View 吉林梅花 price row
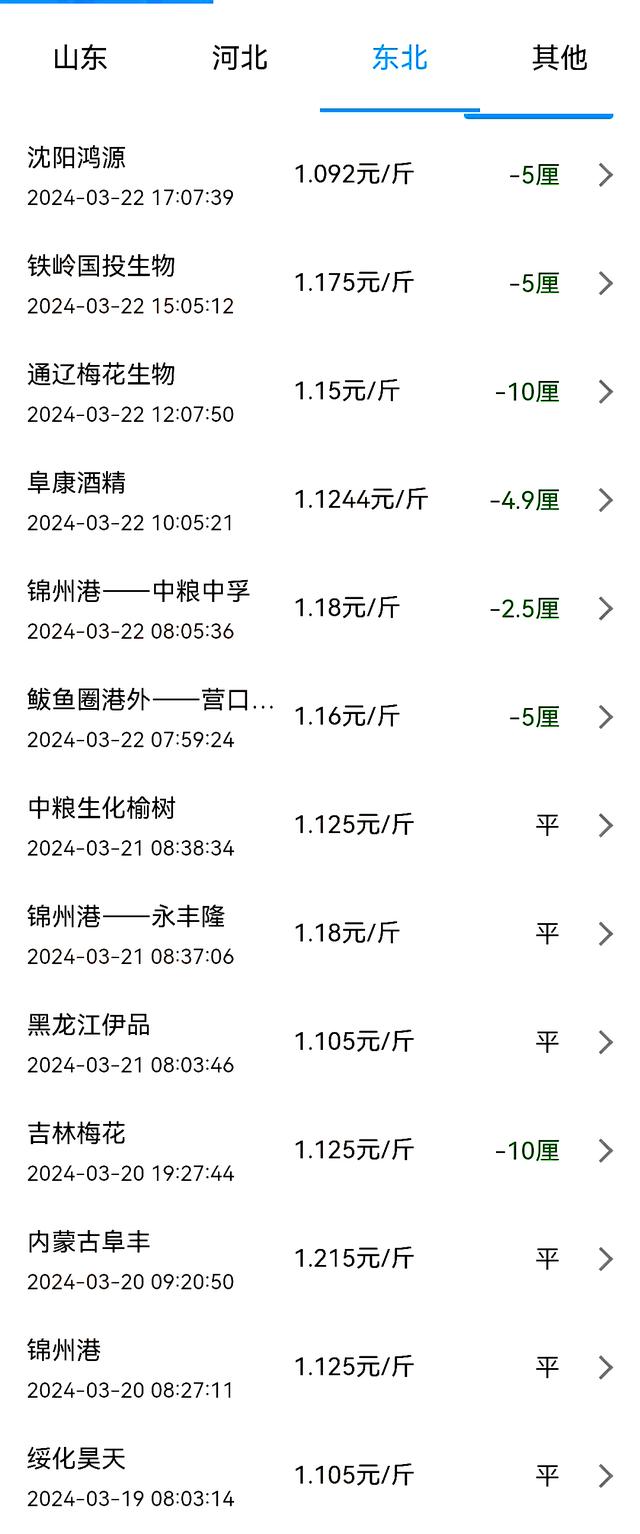Screen dimensions: 640x1534 pos(320,1151)
